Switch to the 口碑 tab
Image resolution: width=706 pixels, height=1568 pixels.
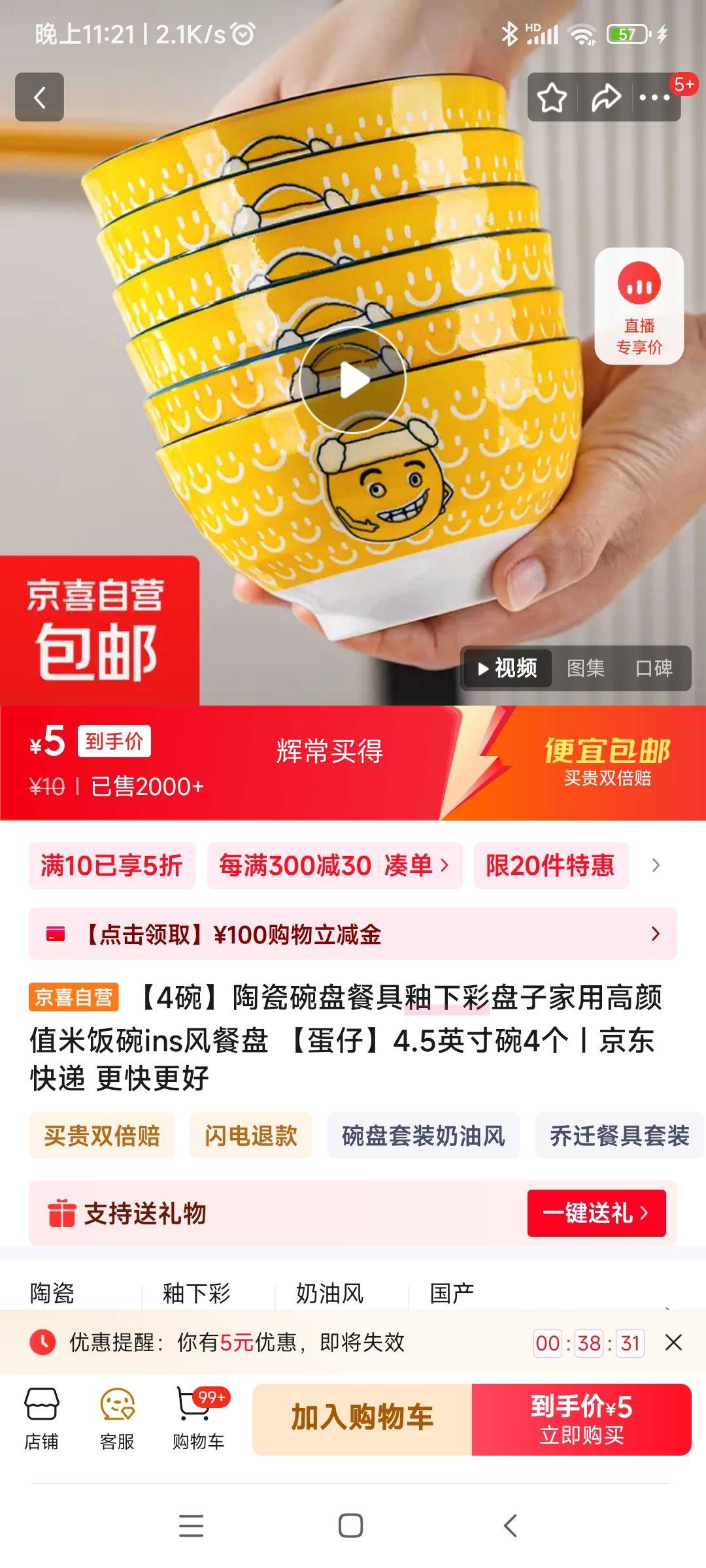point(654,668)
